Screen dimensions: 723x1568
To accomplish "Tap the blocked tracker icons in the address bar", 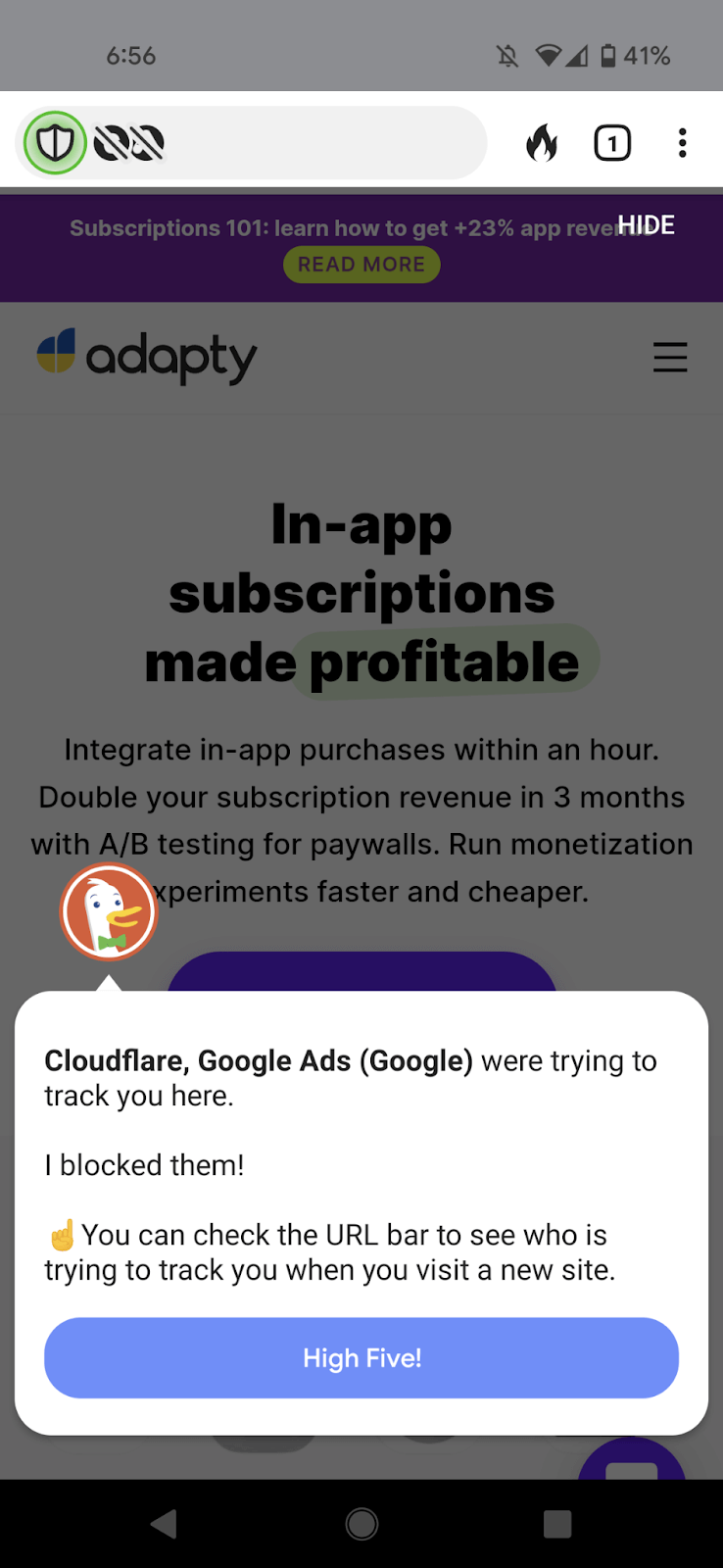I will 129,143.
